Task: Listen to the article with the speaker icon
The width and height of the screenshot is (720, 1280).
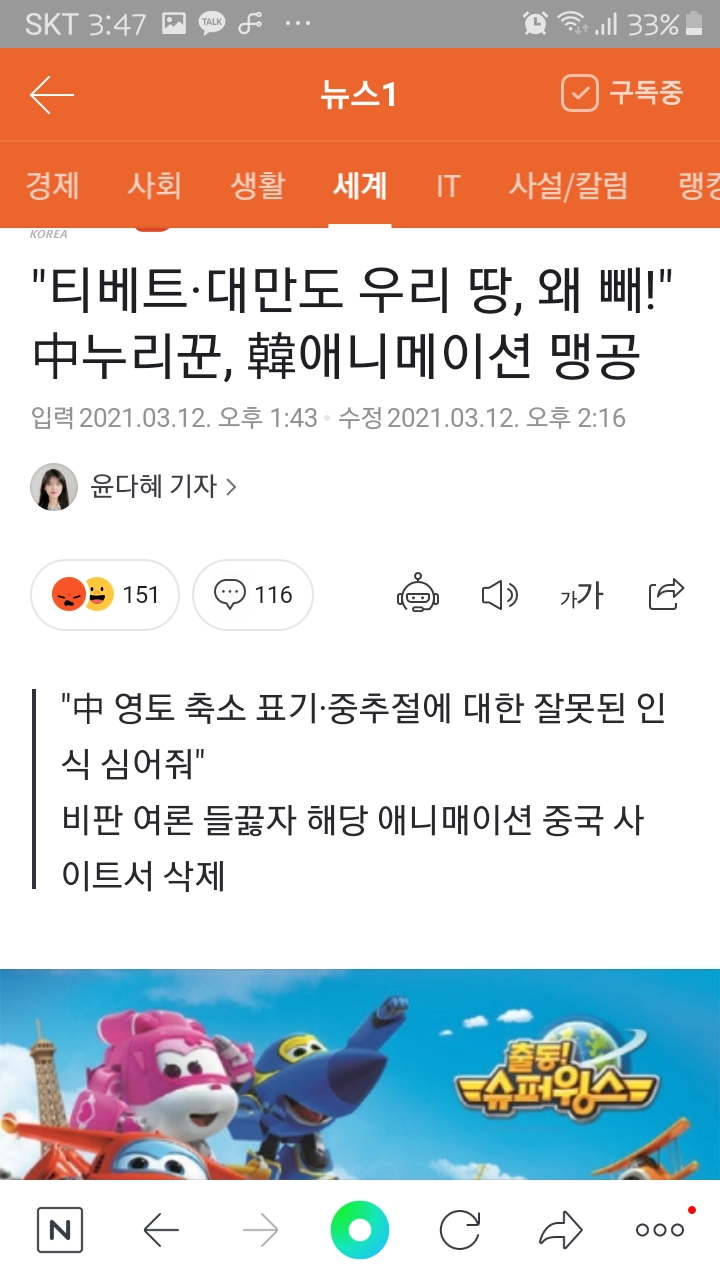Action: 499,596
